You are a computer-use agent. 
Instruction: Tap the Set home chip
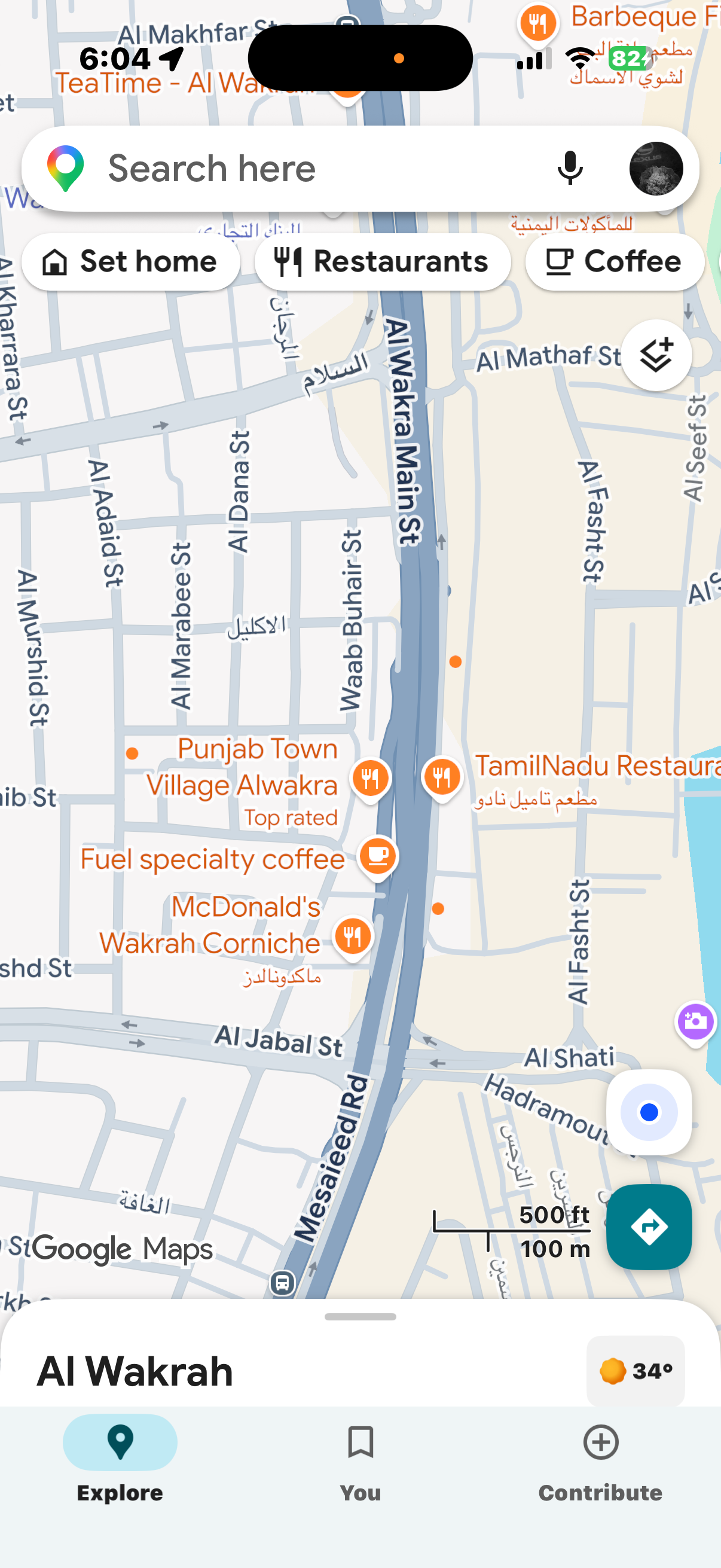(x=131, y=262)
